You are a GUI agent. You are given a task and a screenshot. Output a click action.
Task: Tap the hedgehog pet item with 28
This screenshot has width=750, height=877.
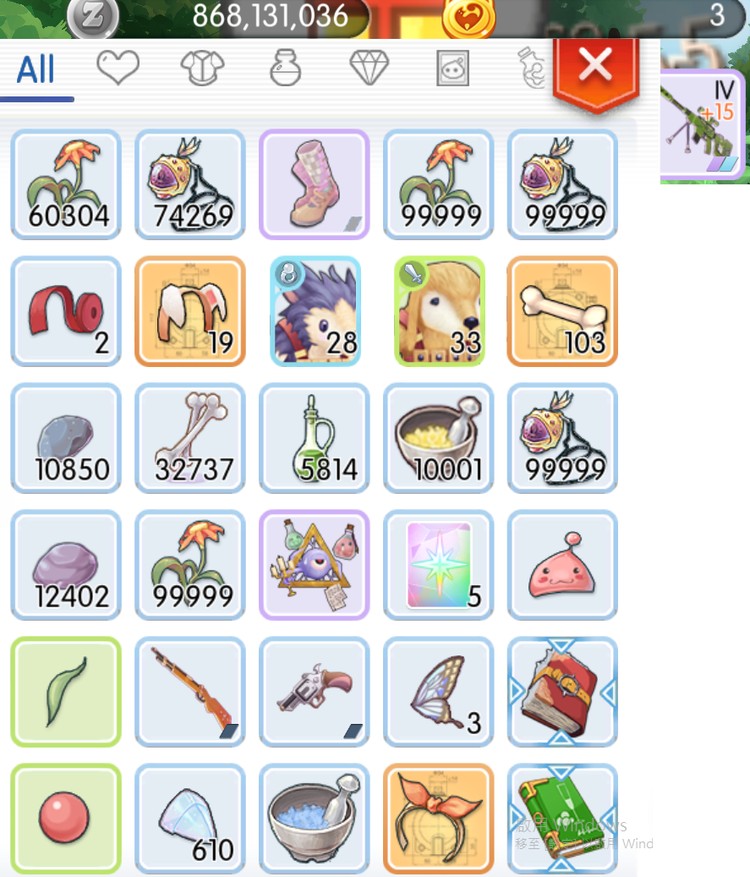point(314,311)
